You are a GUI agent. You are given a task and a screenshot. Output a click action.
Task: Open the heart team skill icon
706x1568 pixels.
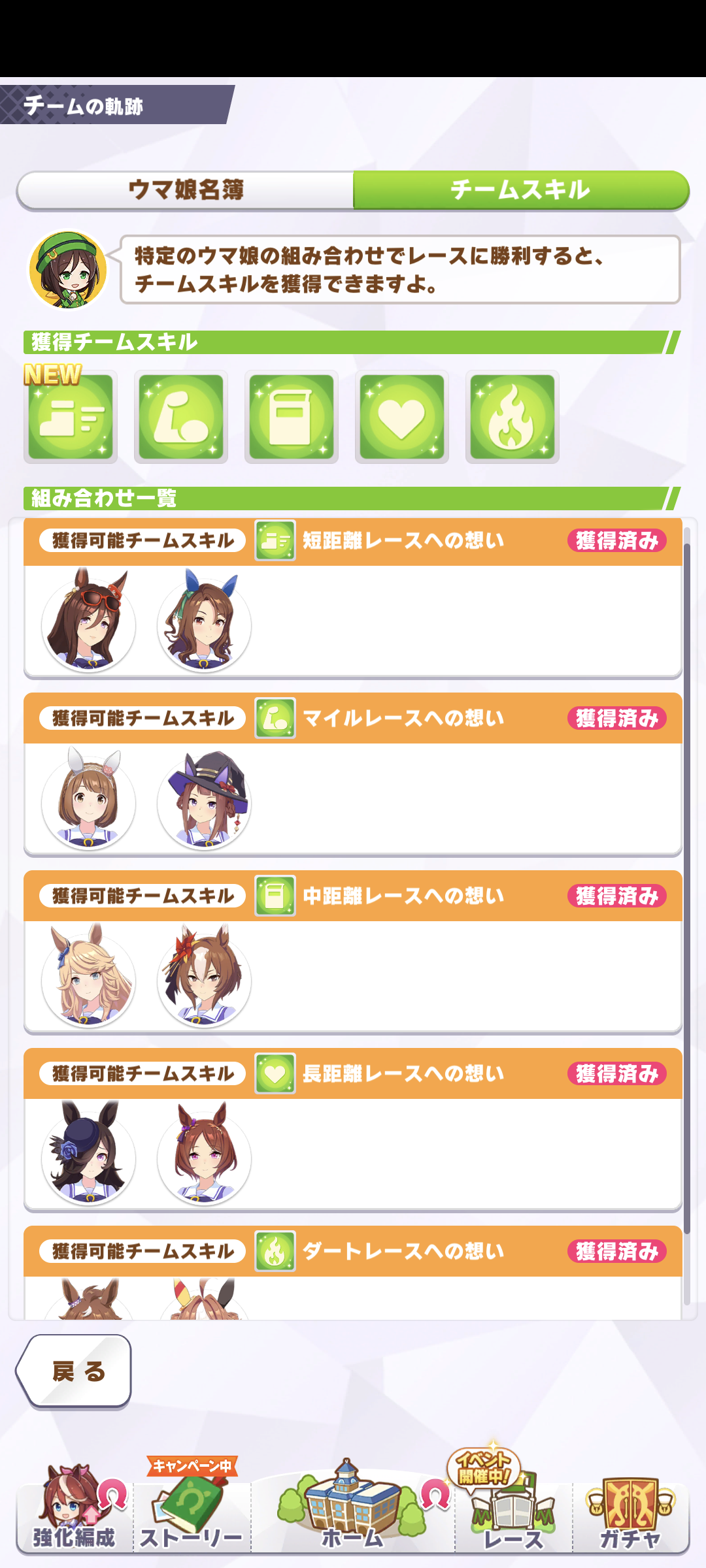(402, 417)
